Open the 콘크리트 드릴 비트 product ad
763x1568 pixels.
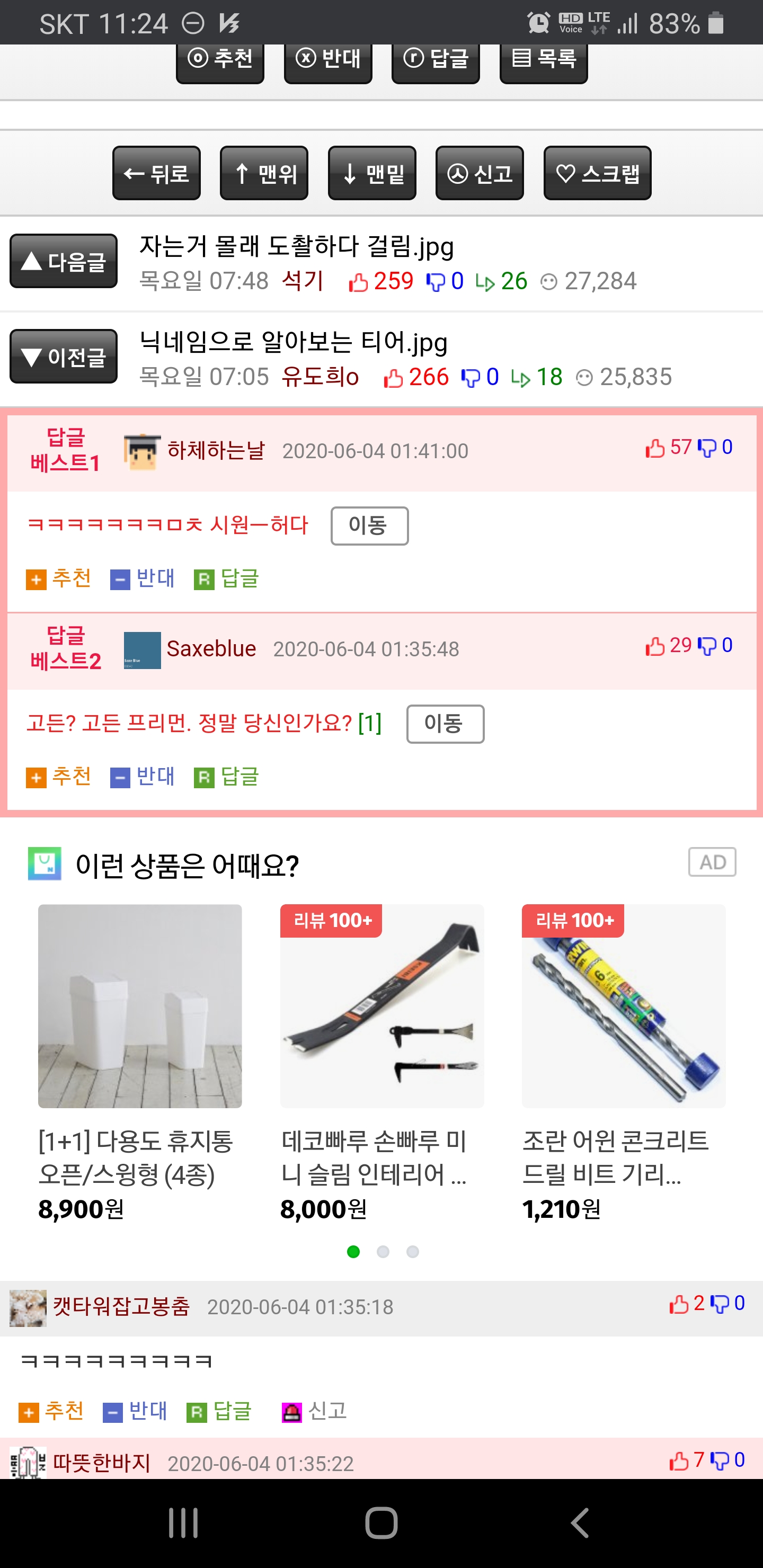point(624,1063)
